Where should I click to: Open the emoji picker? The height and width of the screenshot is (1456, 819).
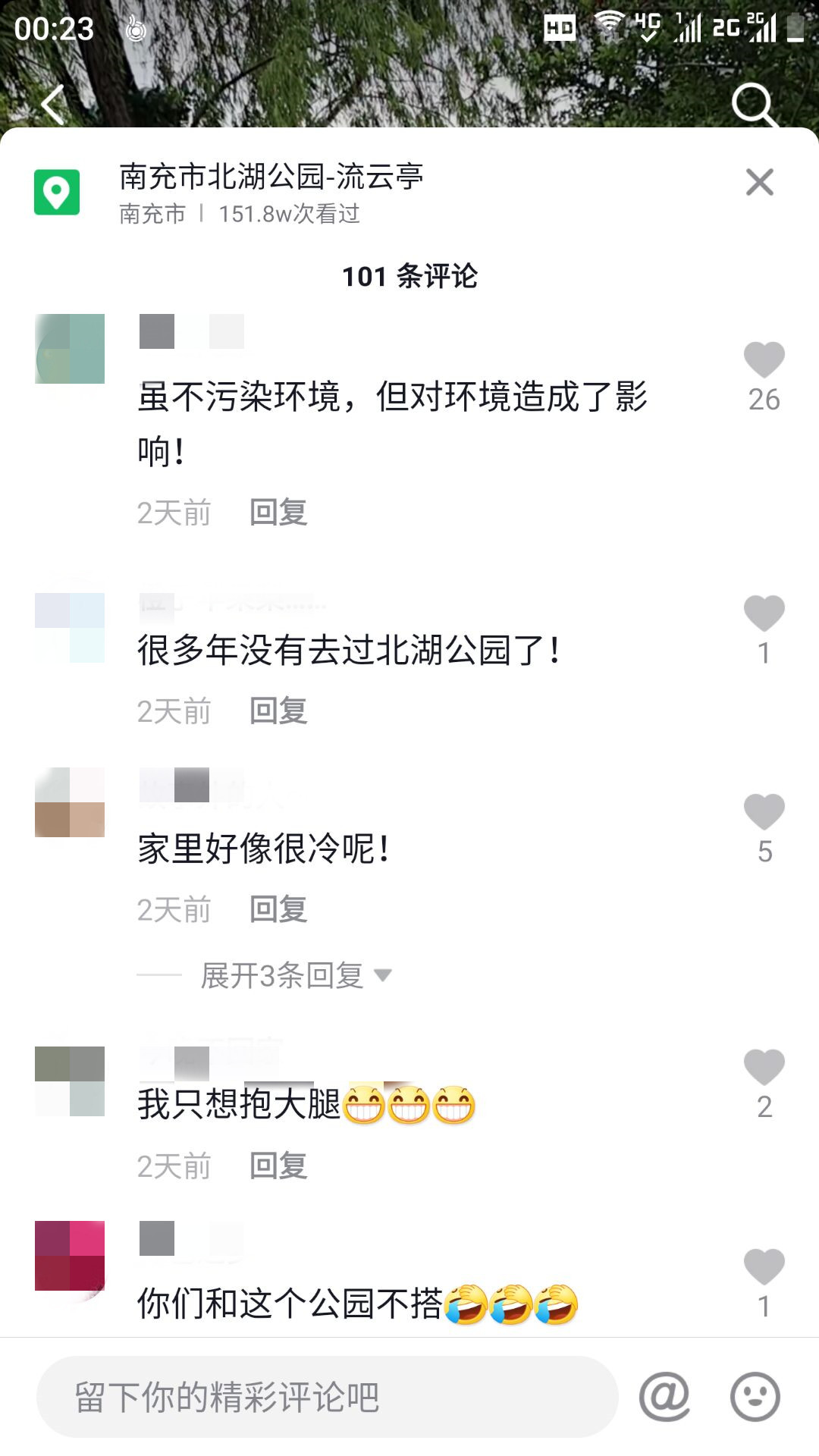pos(755,1397)
